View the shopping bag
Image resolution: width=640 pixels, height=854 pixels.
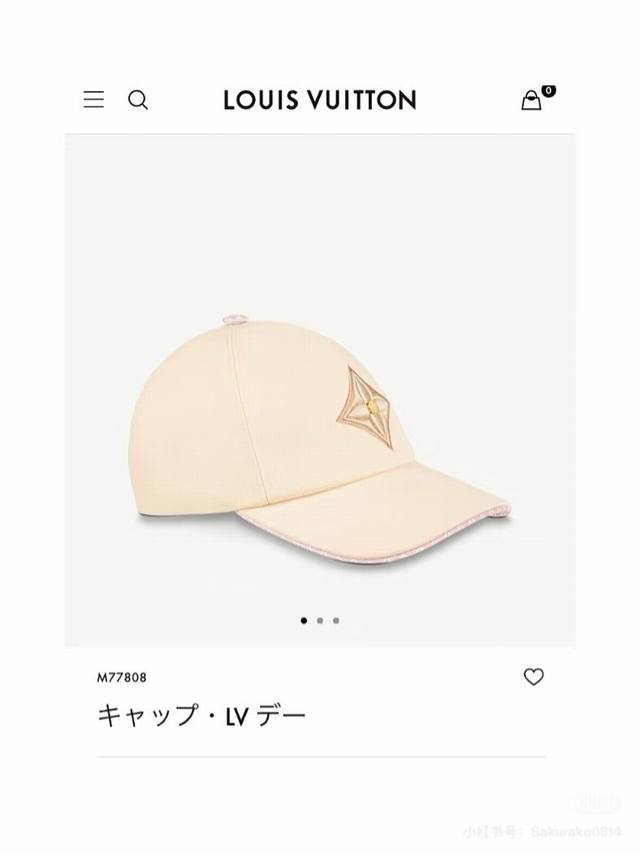pos(532,100)
